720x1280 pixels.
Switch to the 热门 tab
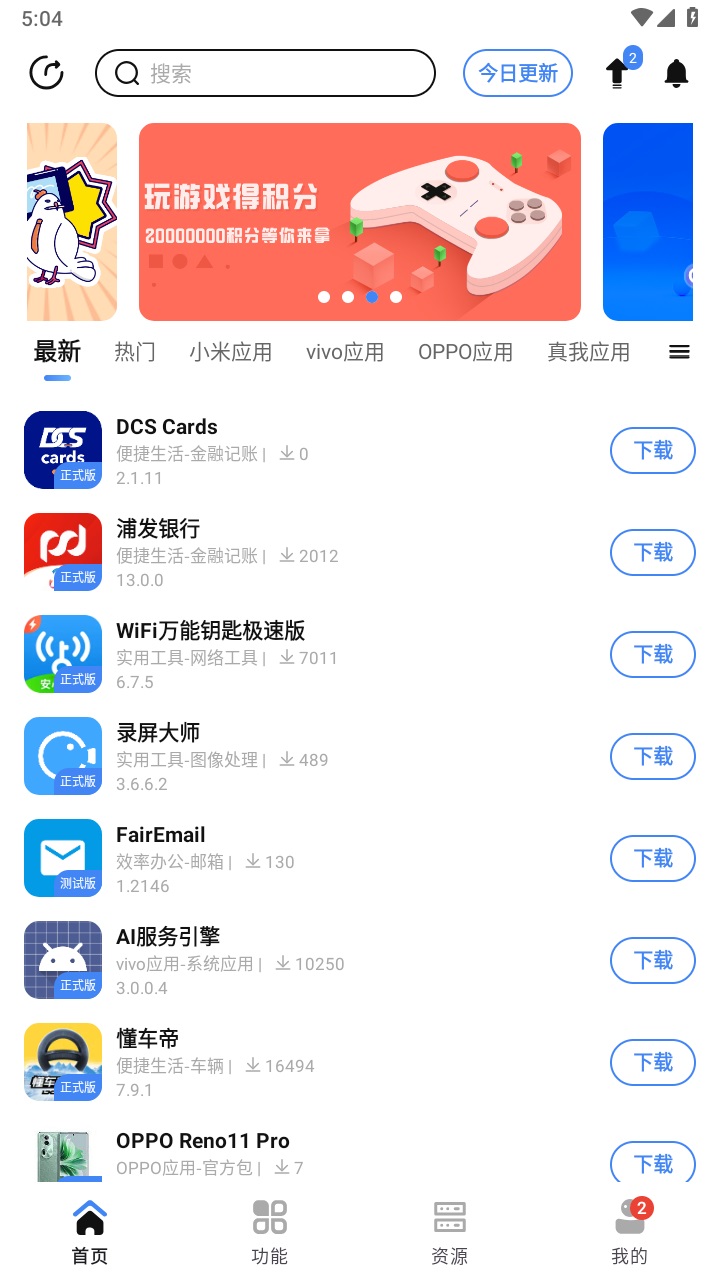coord(135,352)
